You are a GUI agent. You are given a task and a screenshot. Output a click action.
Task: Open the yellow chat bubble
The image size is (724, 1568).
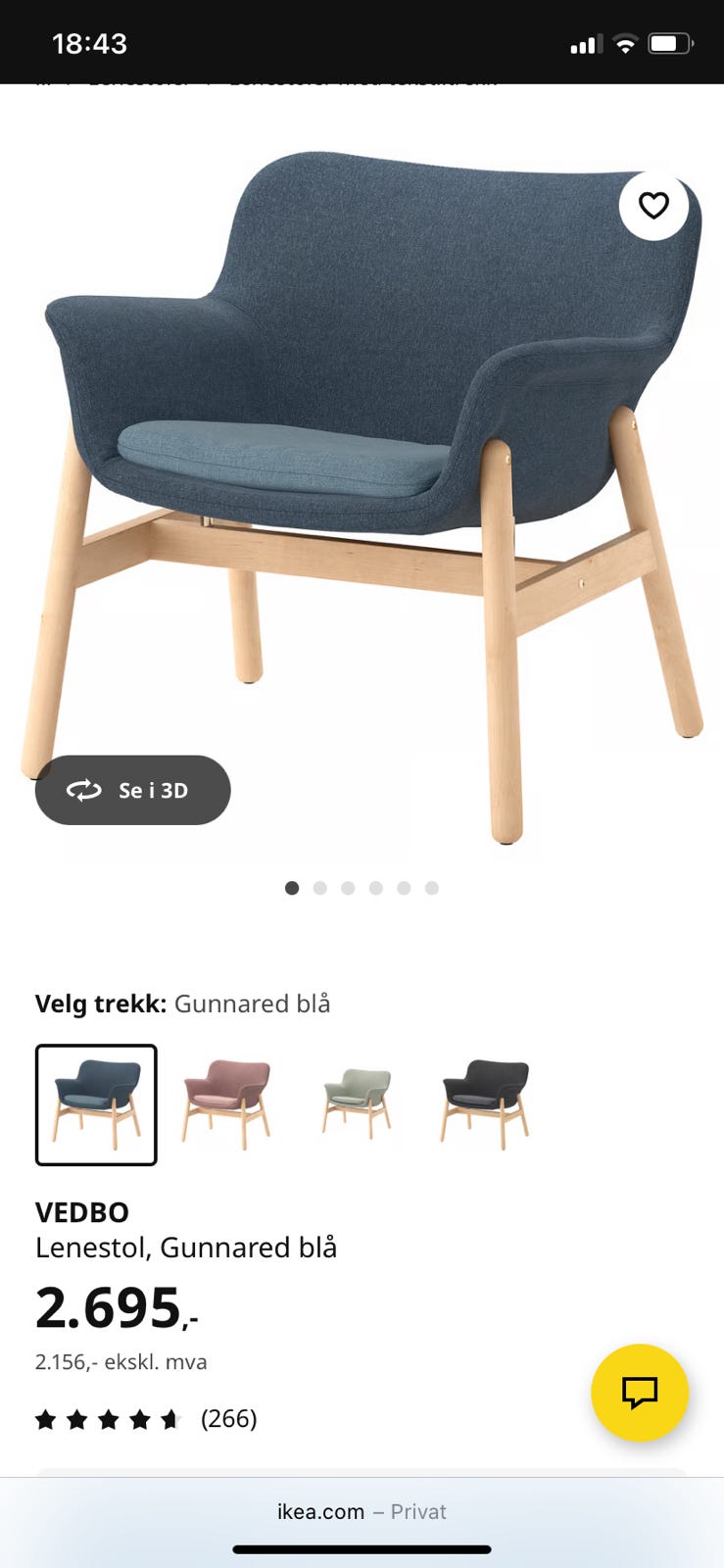639,1393
